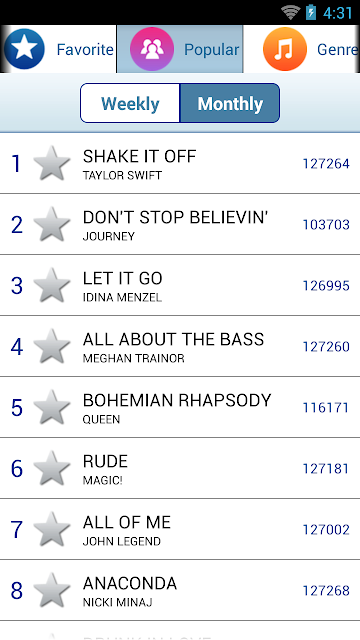
Task: Select the Monthly chart
Action: click(230, 103)
